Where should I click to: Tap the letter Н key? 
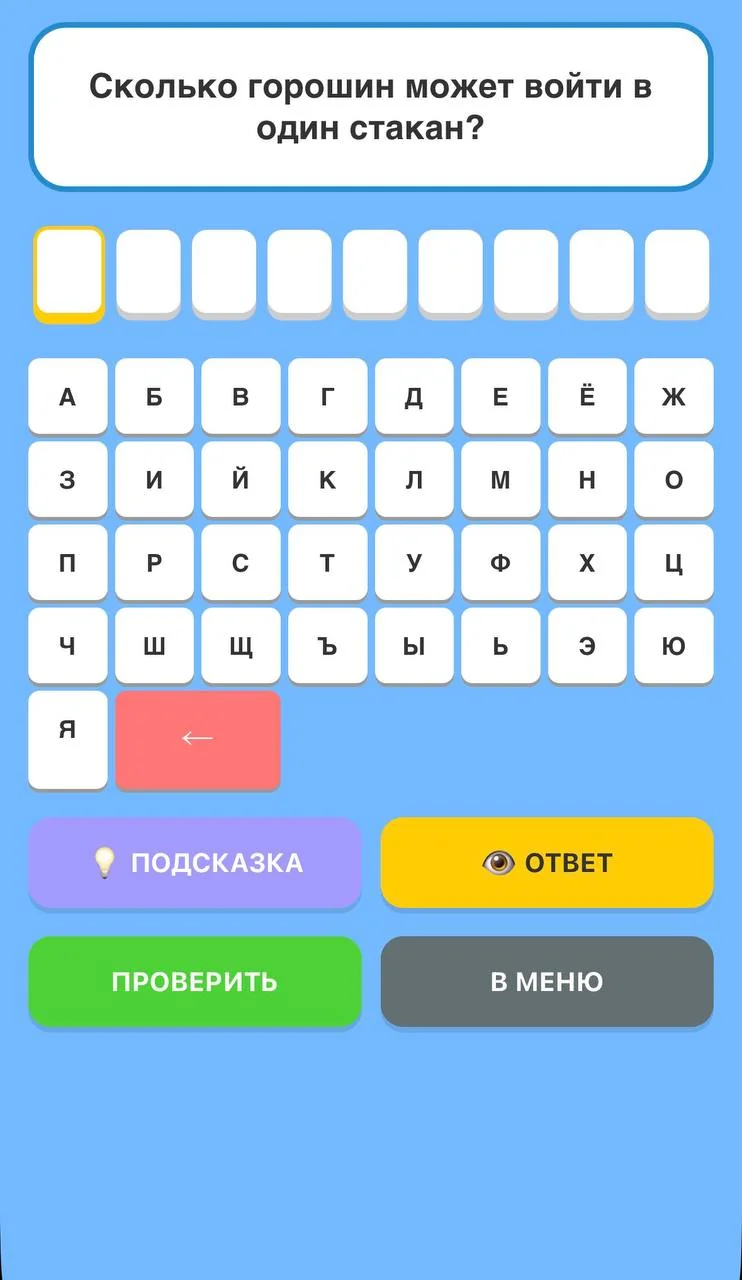point(587,479)
